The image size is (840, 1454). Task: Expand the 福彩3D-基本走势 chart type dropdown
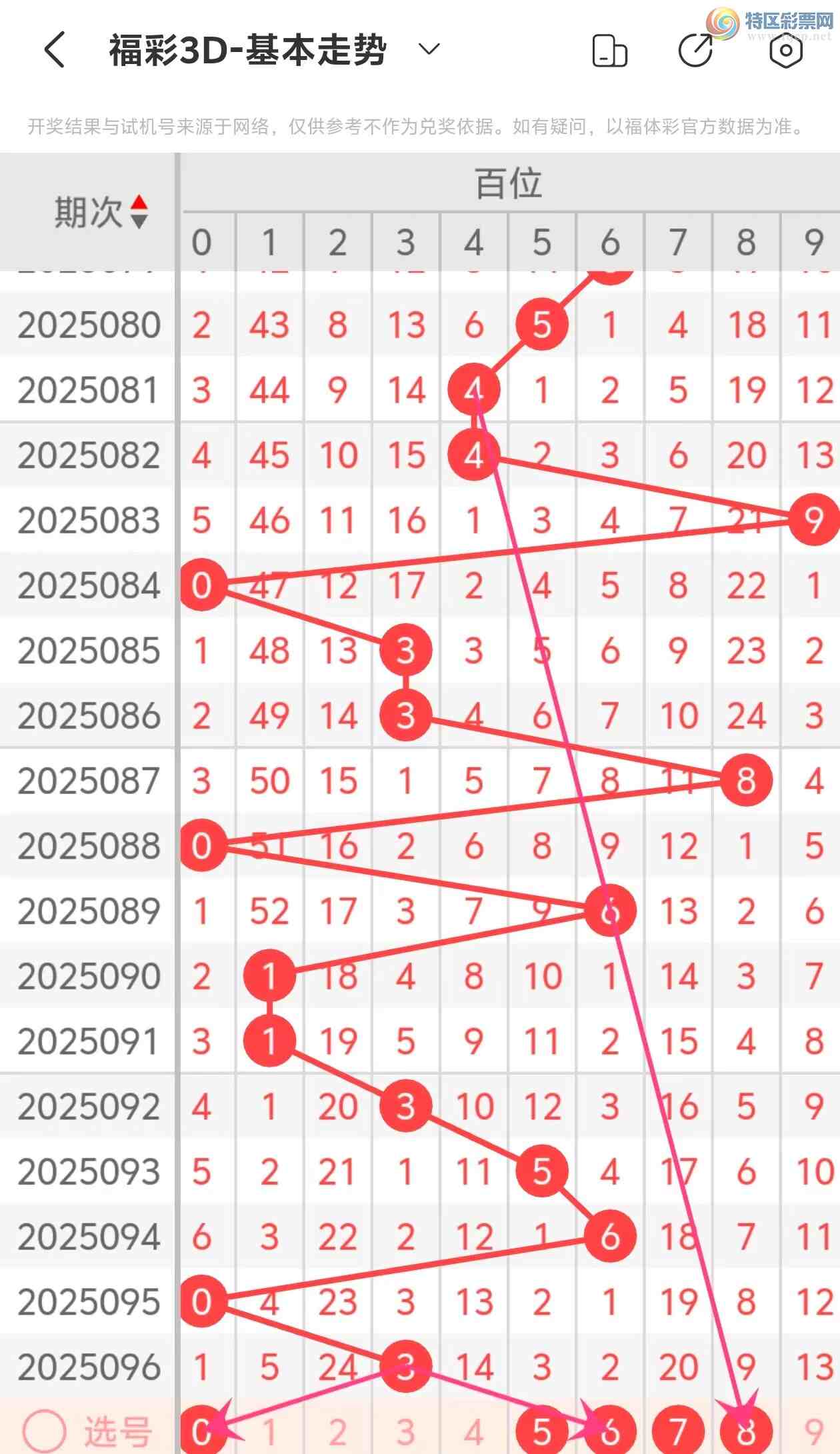429,49
